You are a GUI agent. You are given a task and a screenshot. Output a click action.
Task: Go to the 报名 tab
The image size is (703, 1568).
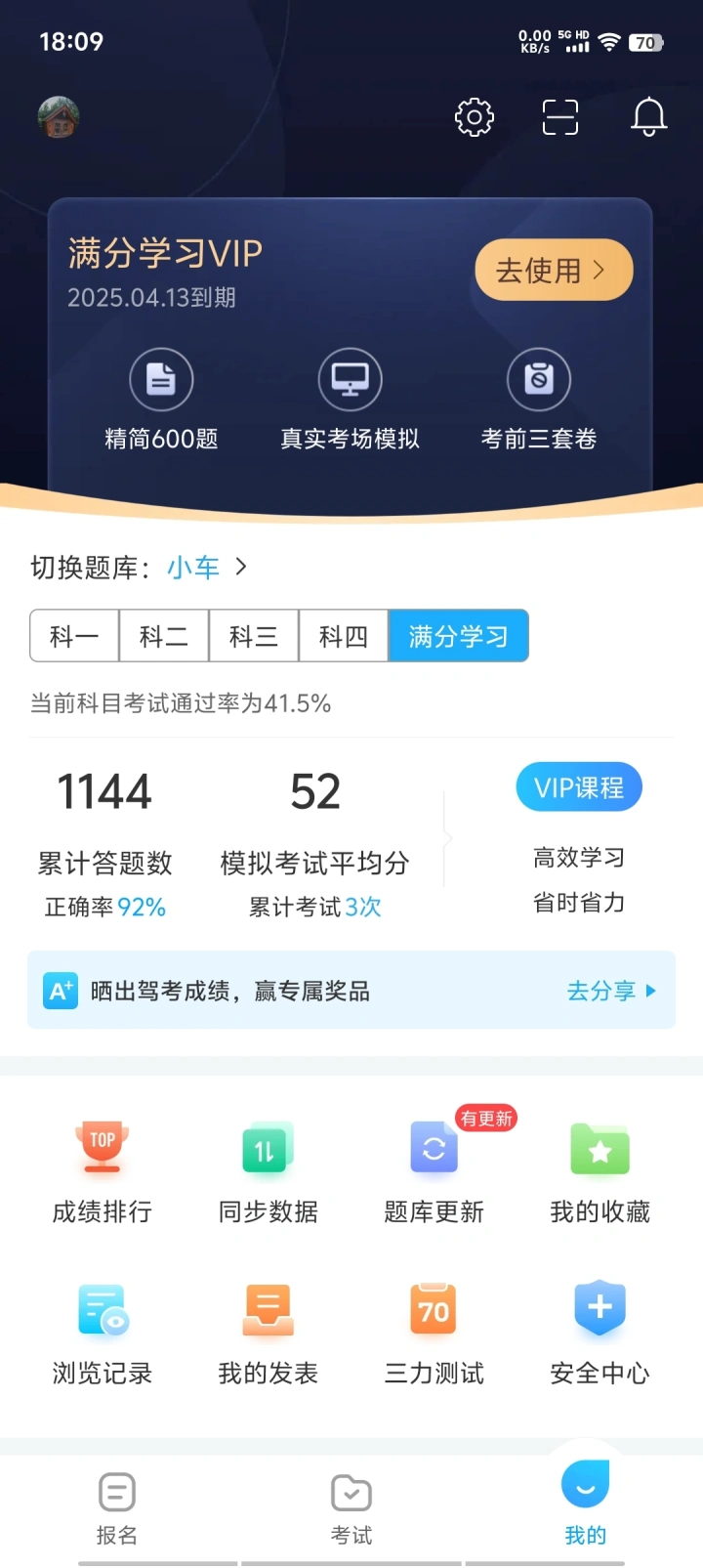coord(117,1509)
